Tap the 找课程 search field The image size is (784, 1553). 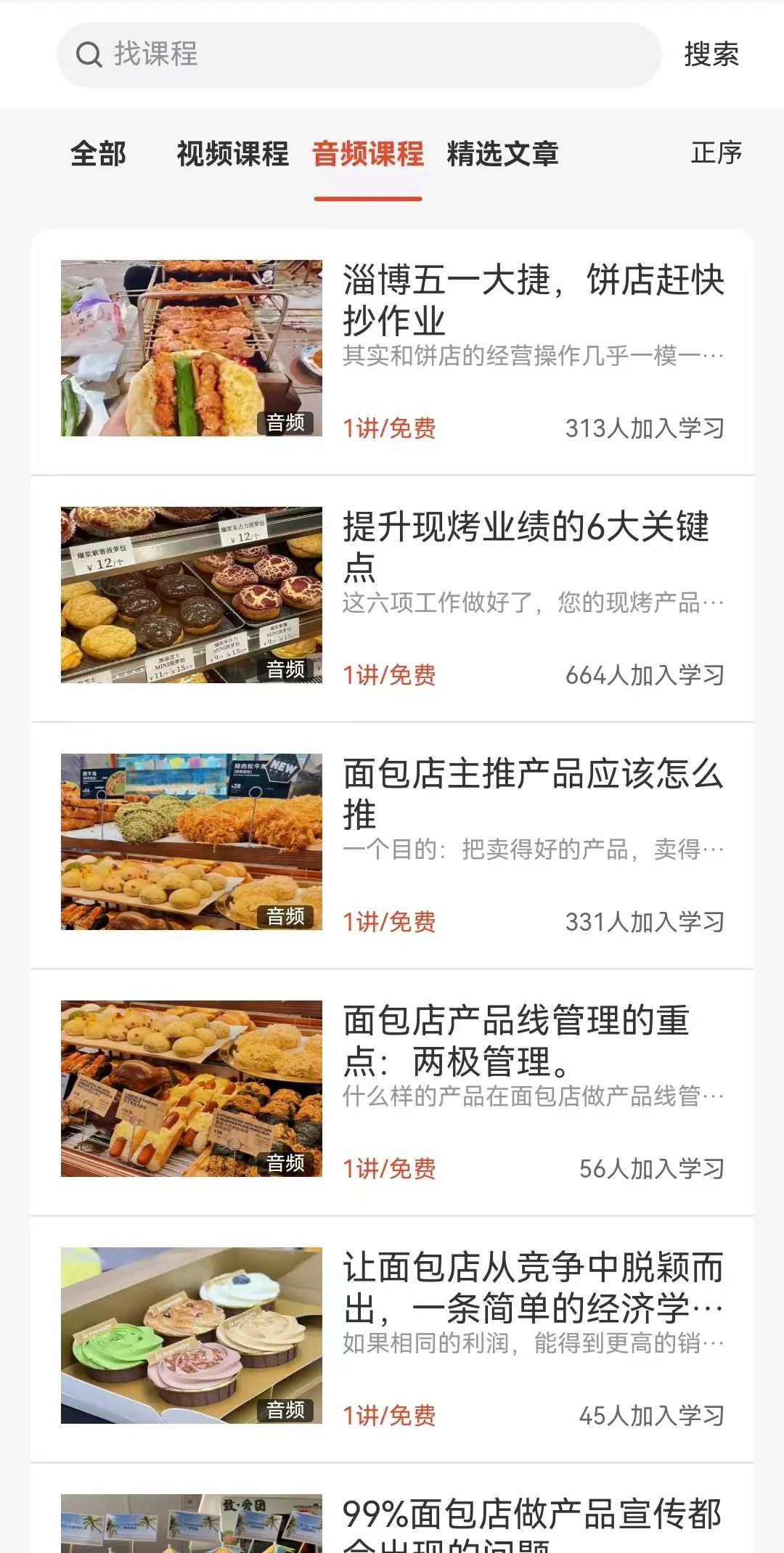(x=359, y=55)
